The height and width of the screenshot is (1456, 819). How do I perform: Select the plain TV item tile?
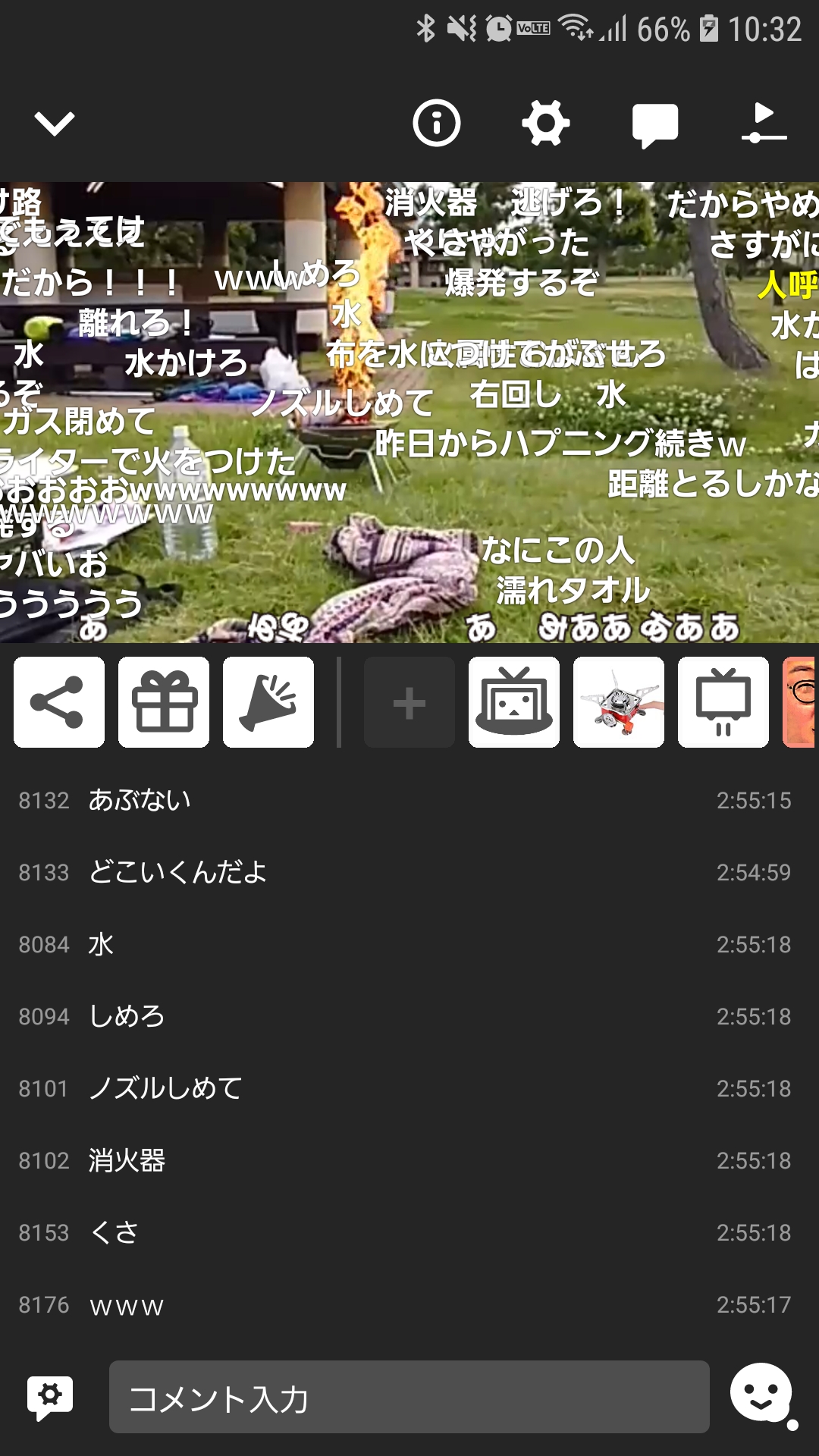click(x=723, y=702)
